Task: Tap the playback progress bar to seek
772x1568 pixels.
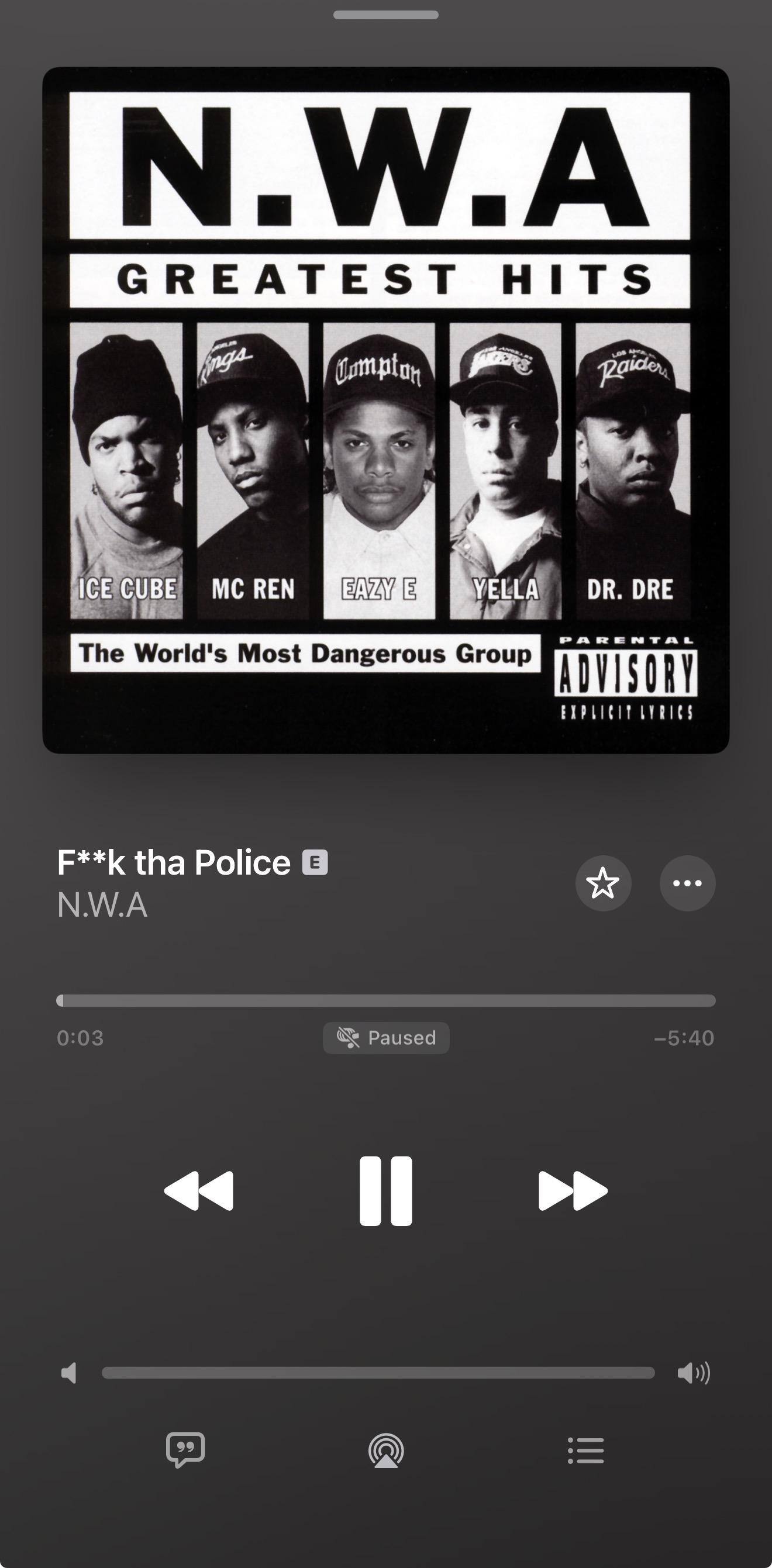Action: tap(386, 1000)
